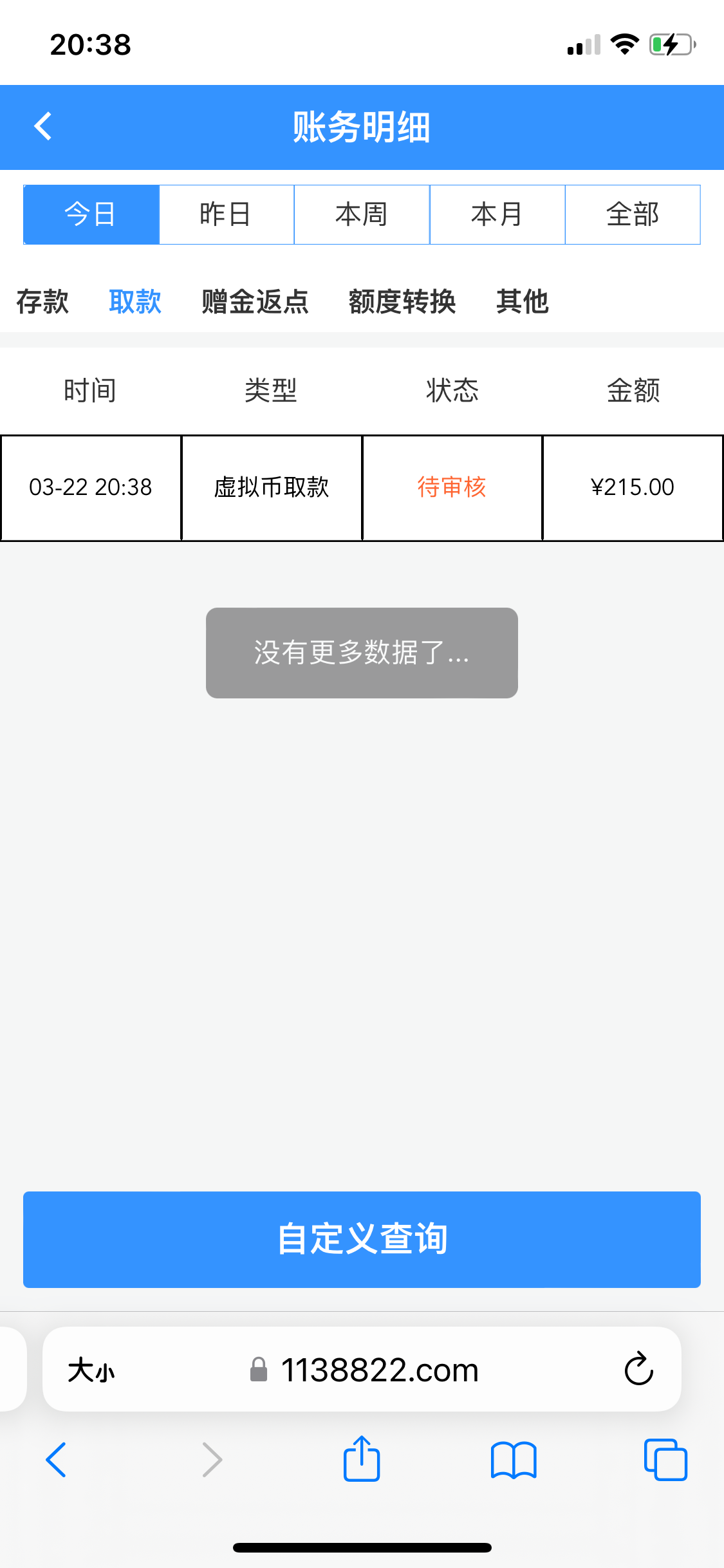Image resolution: width=724 pixels, height=1568 pixels.
Task: Show records for 本月
Action: (497, 214)
